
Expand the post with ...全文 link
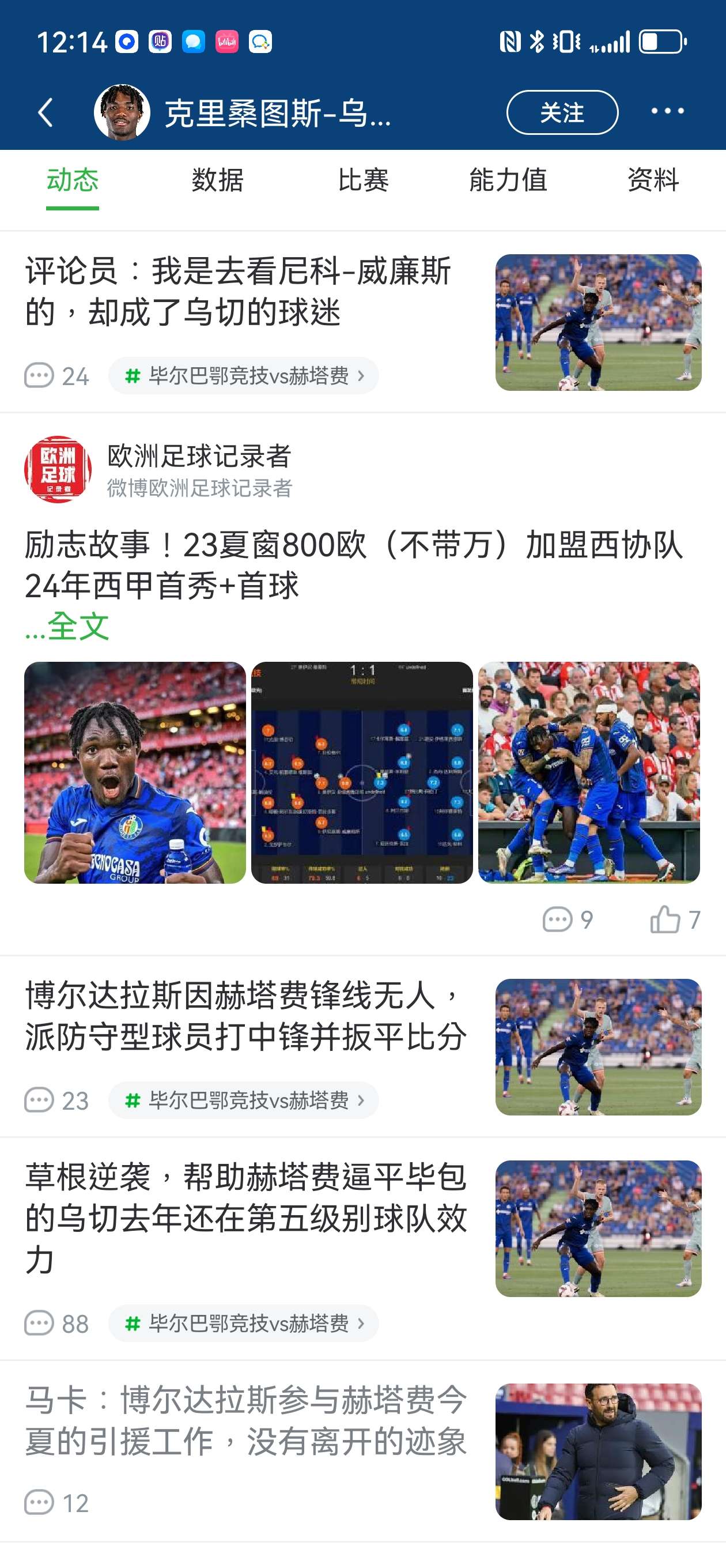[67, 627]
